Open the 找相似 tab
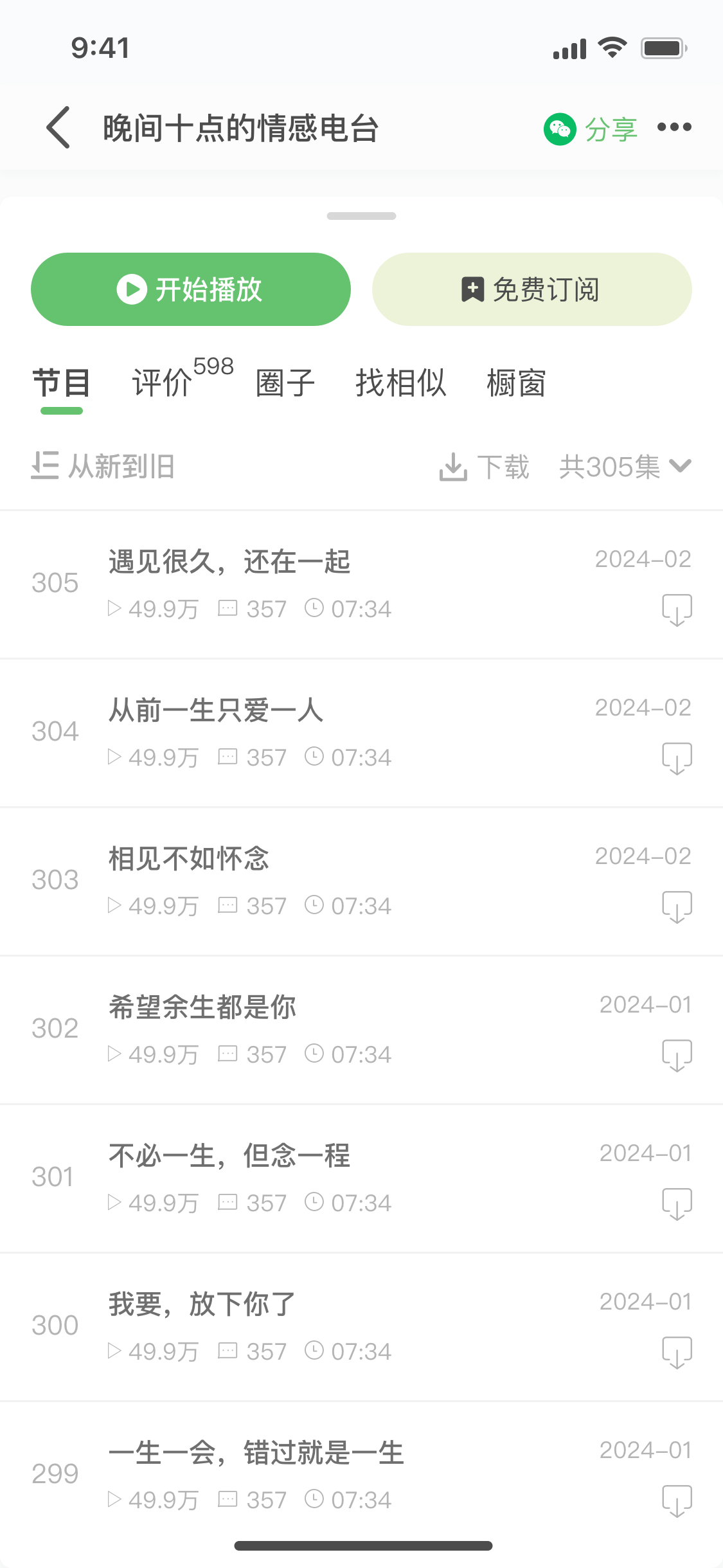The height and width of the screenshot is (1568, 723). [x=400, y=383]
